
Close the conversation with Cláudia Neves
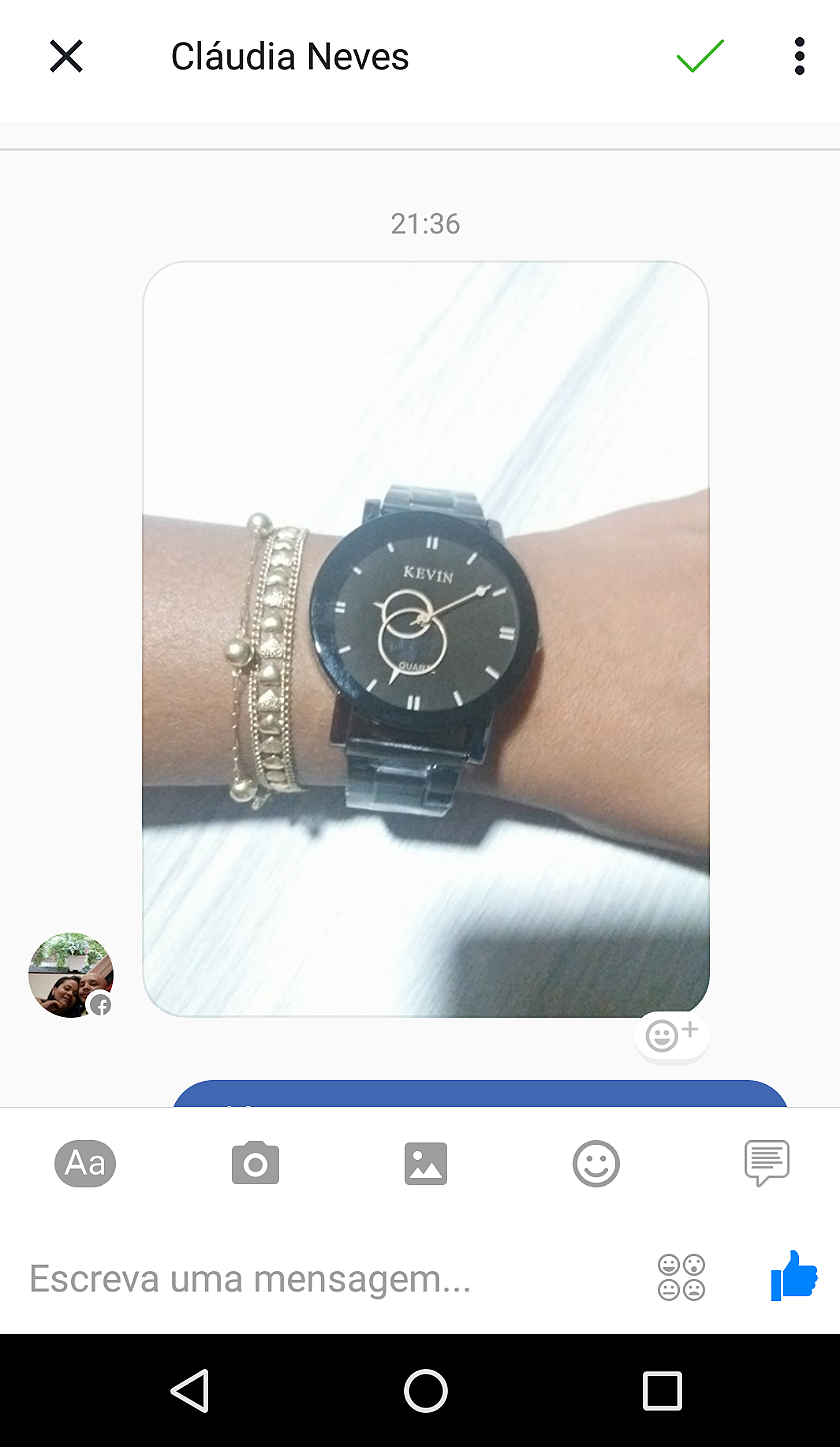click(66, 57)
